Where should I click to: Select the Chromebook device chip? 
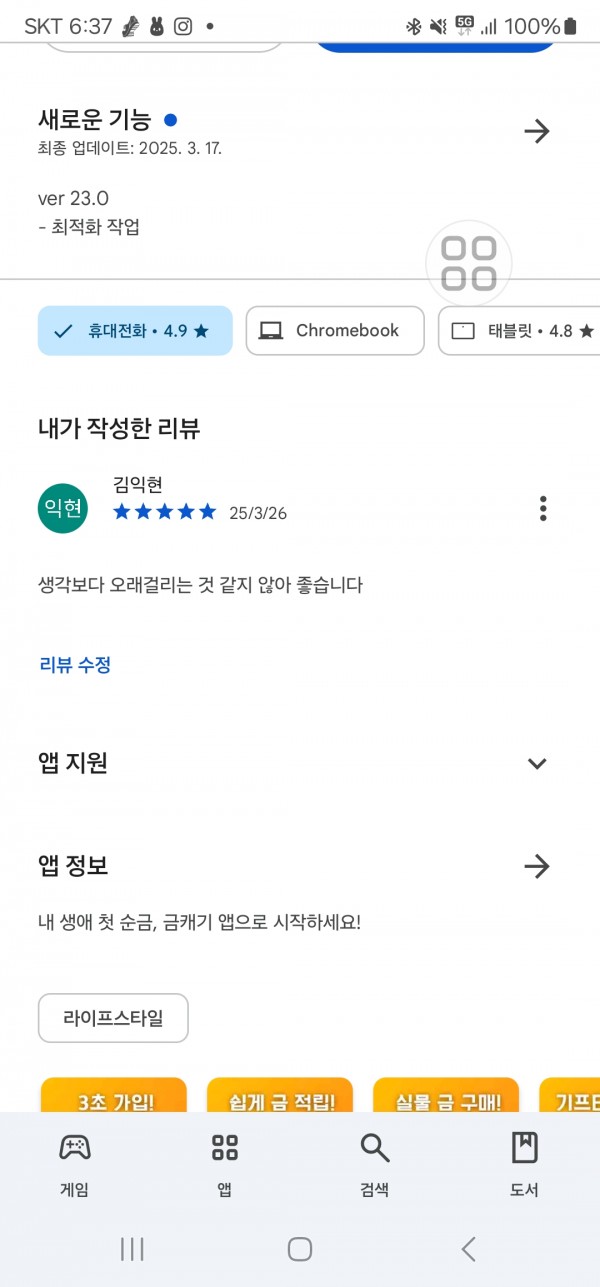(x=335, y=331)
